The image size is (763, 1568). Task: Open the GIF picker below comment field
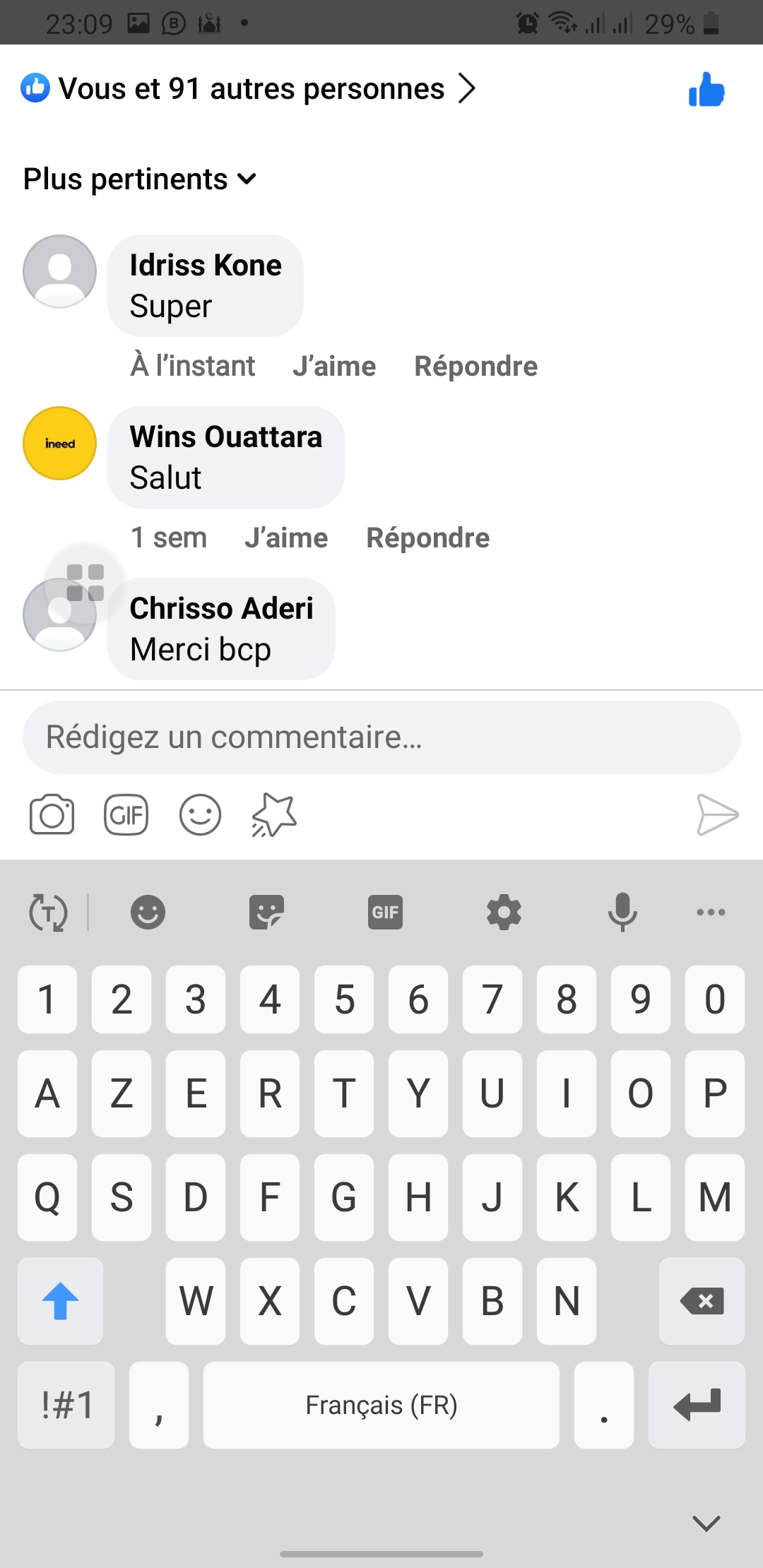click(126, 815)
